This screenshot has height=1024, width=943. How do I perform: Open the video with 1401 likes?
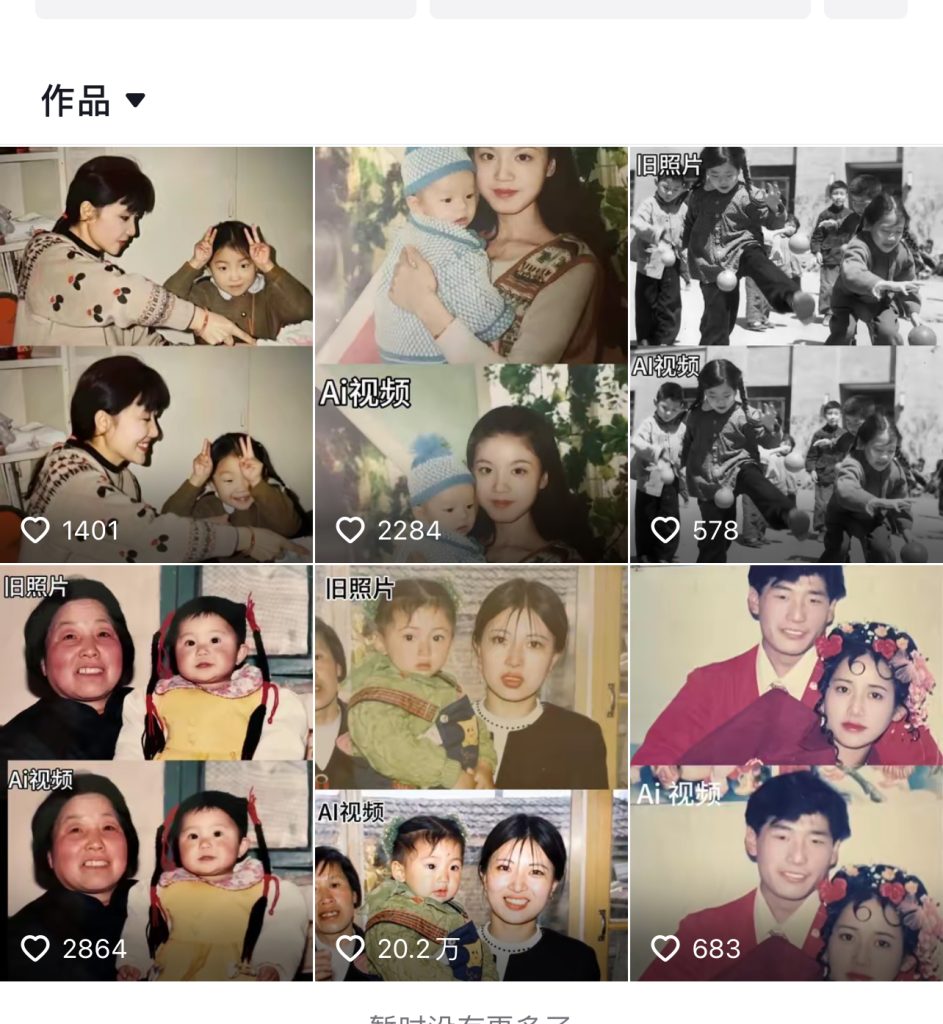pos(156,354)
